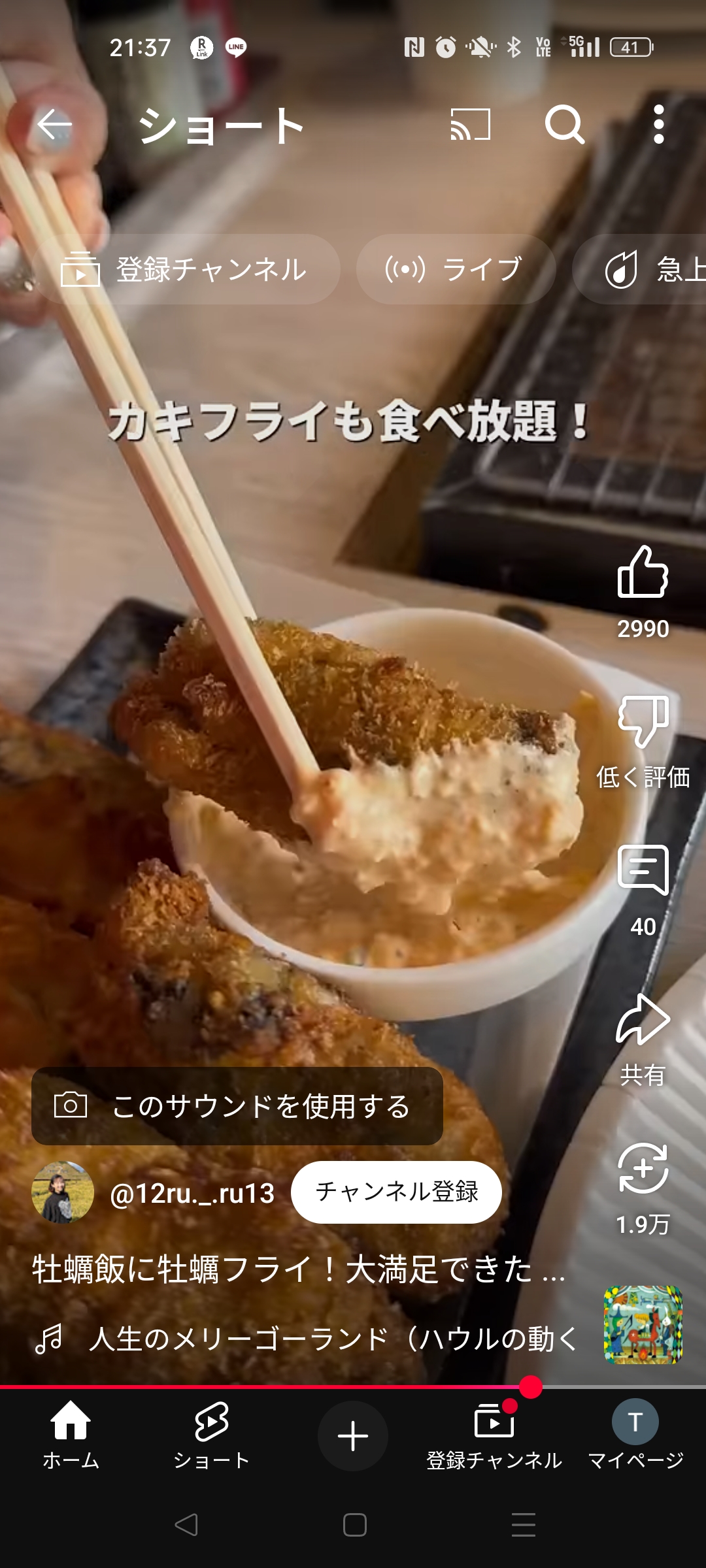706x1568 pixels.
Task: Open the search magnifier icon
Action: tap(564, 124)
